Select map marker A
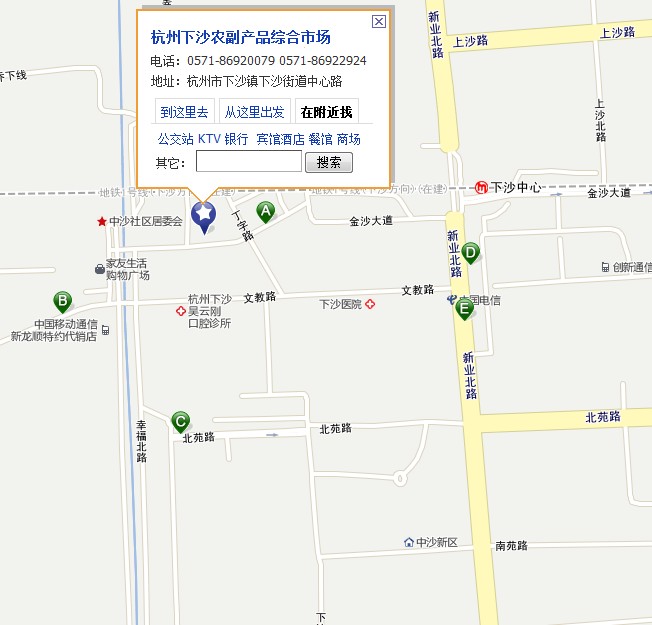The height and width of the screenshot is (625, 652). pos(265,211)
